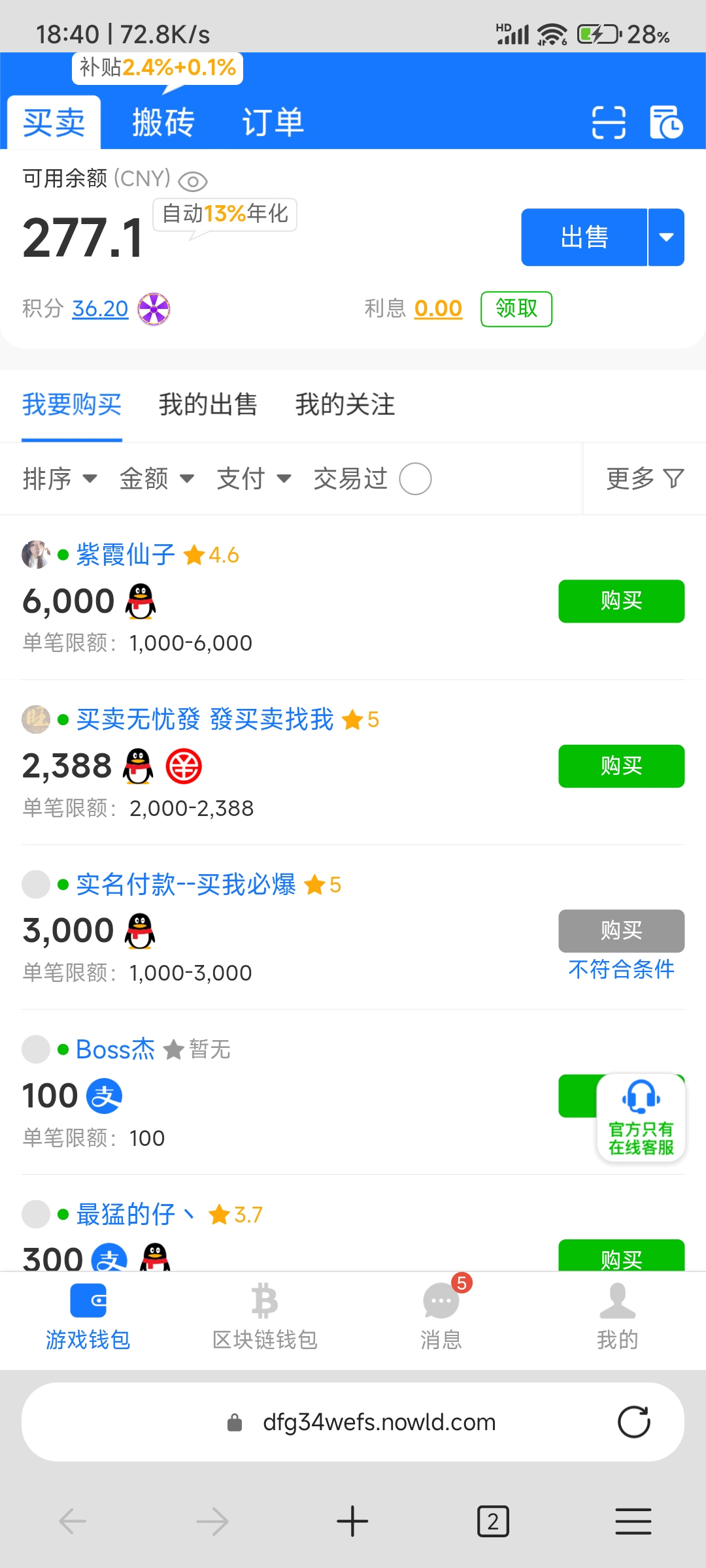Viewport: 706px width, 1568px height.
Task: Open the 36.20 points link
Action: coord(100,308)
